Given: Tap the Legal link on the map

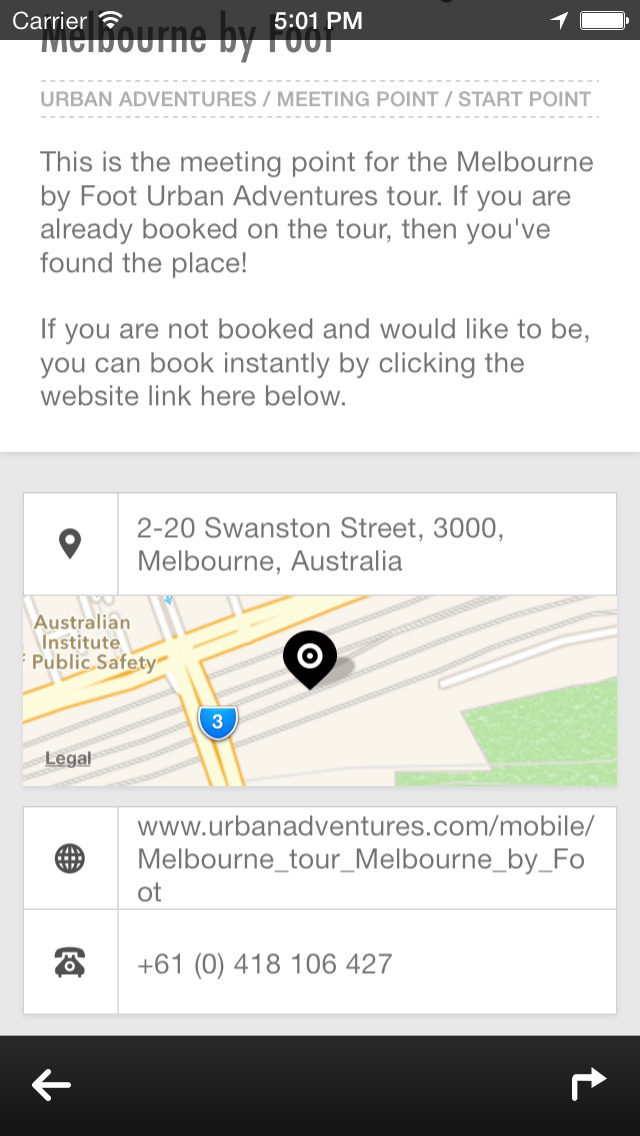Looking at the screenshot, I should (x=68, y=759).
